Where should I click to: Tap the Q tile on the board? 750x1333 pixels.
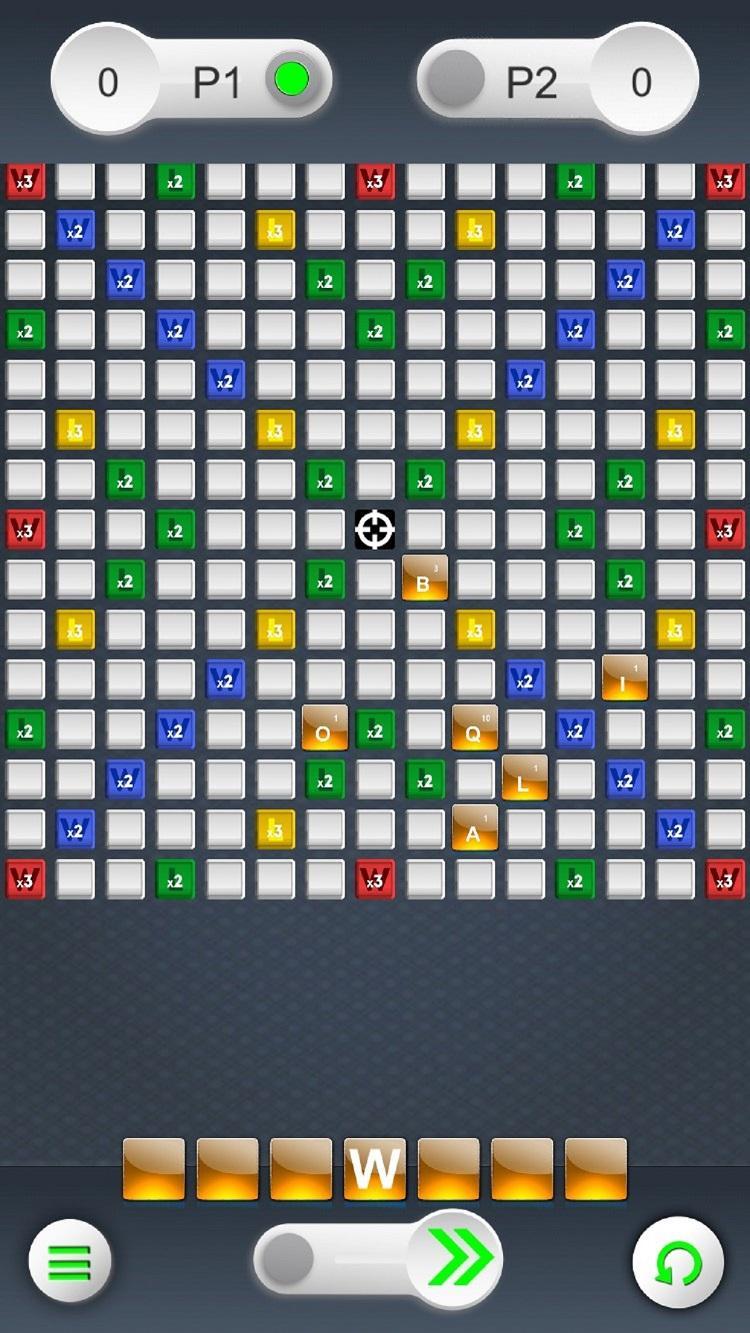pyautogui.click(x=474, y=729)
